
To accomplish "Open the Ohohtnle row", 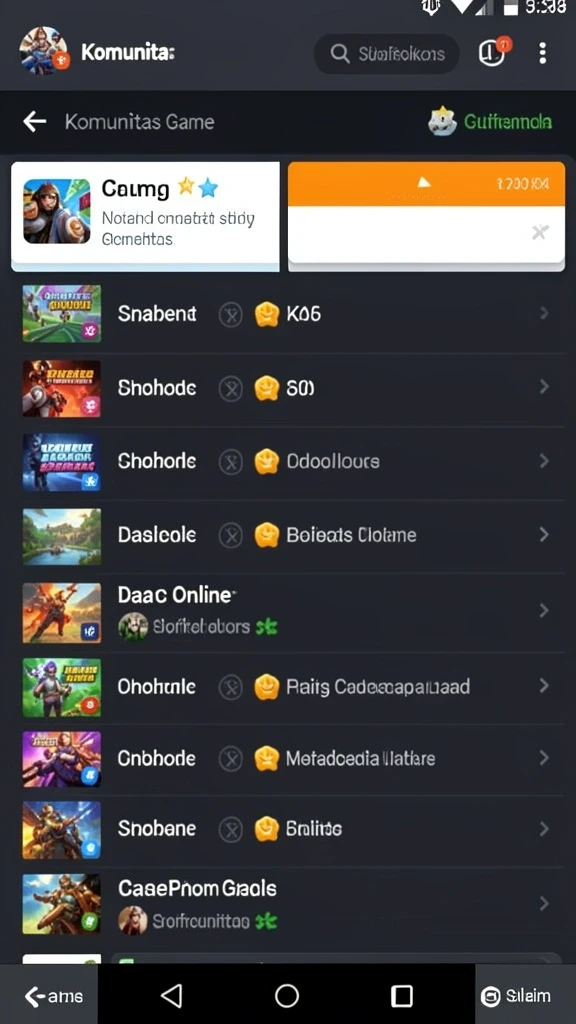I will point(288,686).
